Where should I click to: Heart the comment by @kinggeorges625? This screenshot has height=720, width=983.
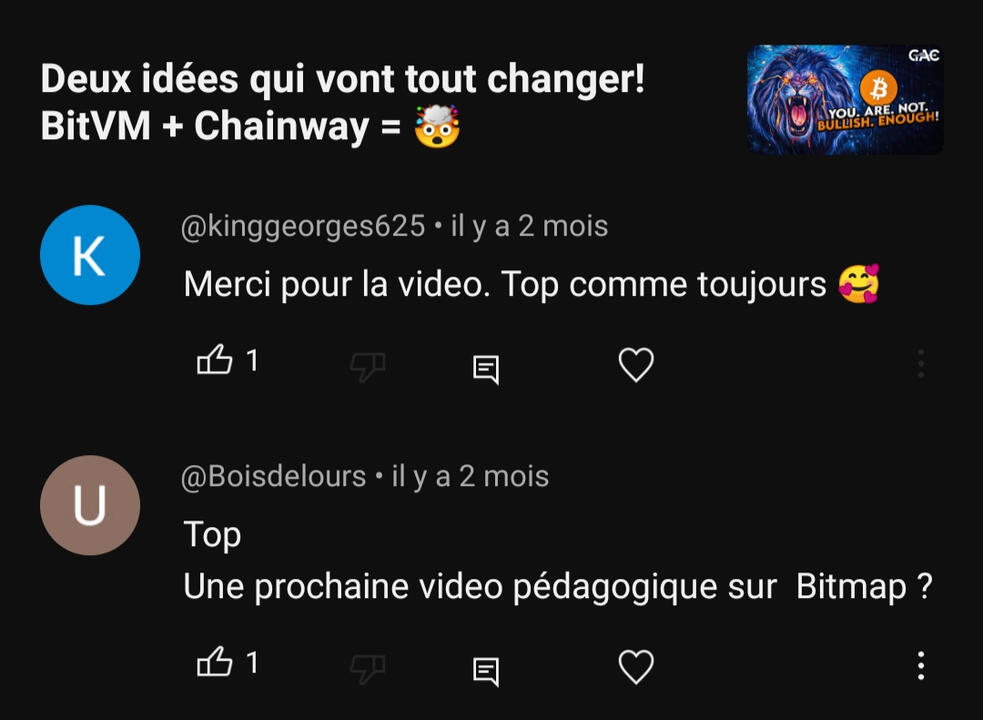pyautogui.click(x=636, y=365)
